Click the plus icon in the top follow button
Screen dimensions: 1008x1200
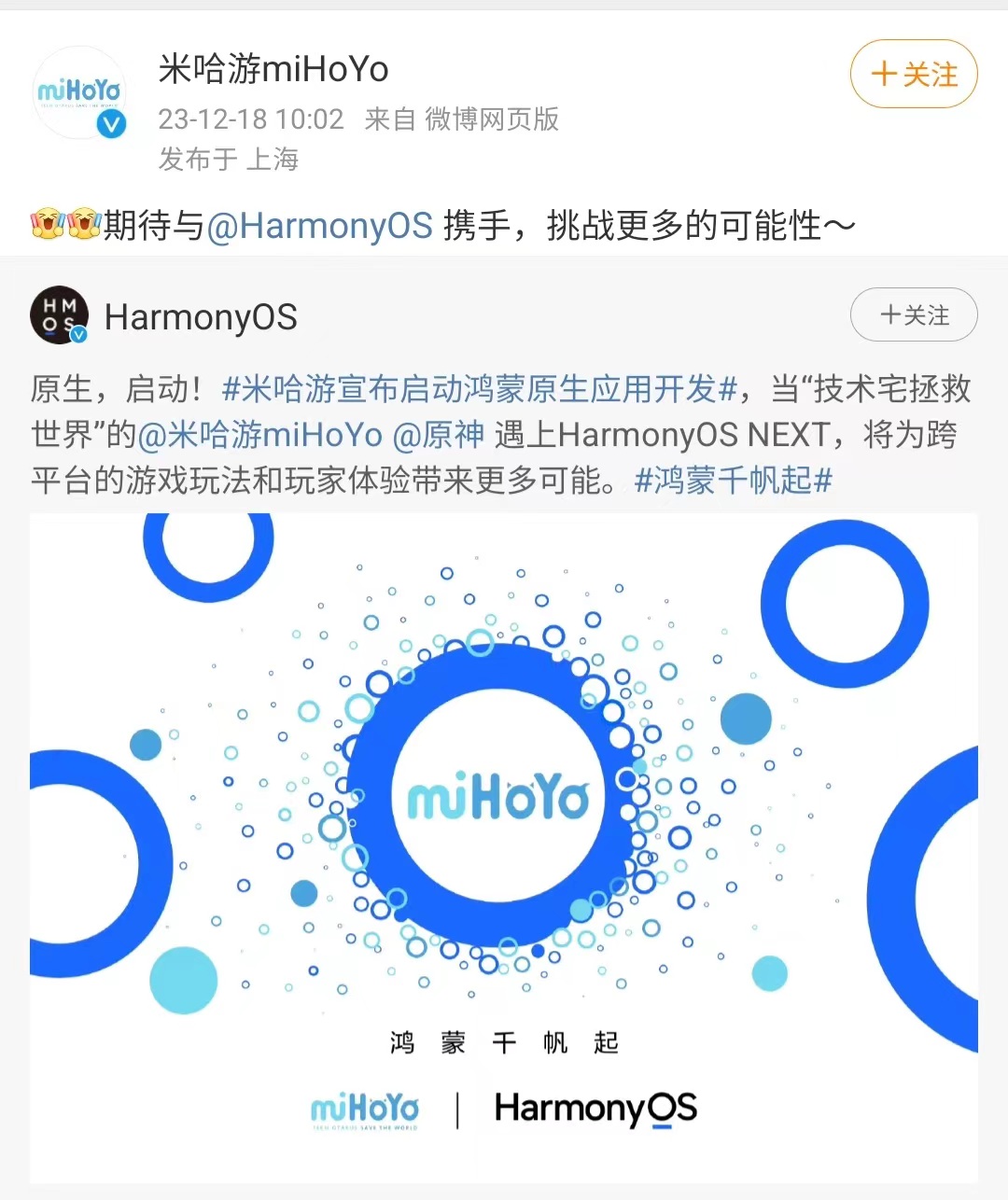[883, 75]
